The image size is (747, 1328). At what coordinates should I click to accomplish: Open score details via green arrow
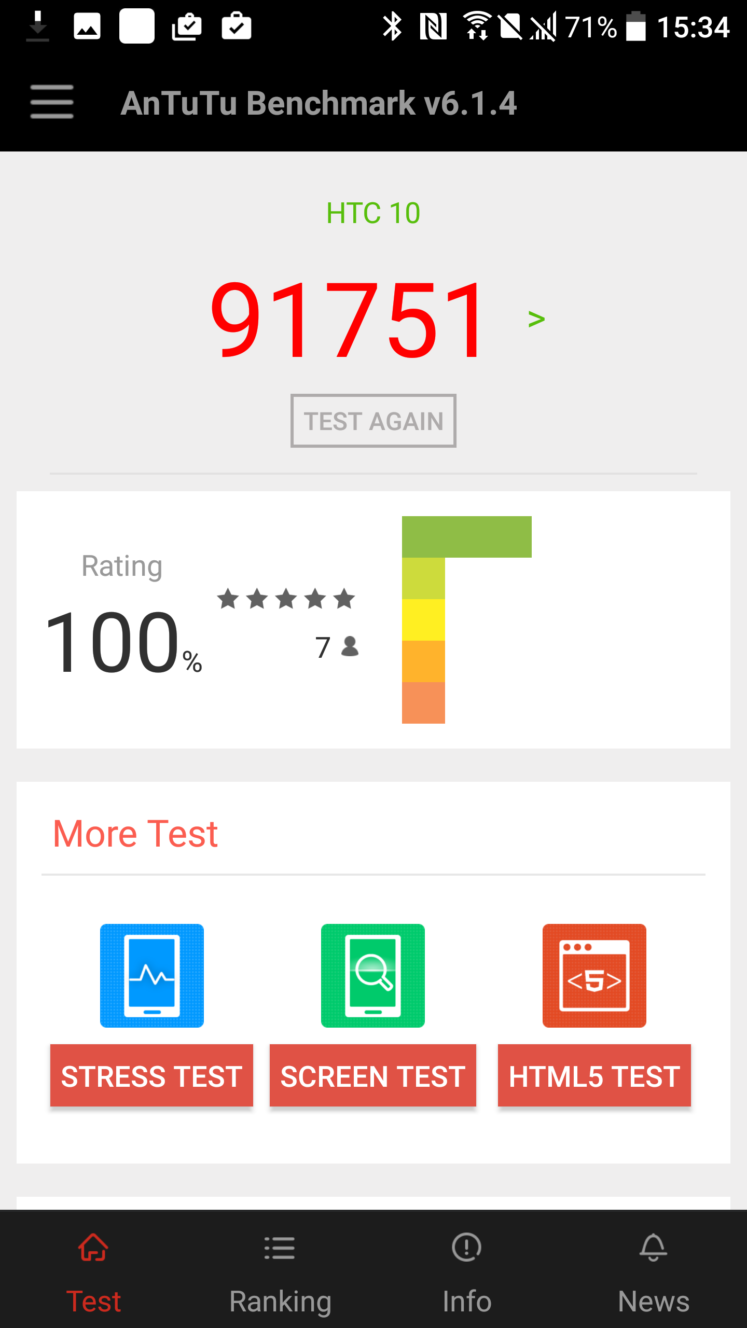point(537,319)
